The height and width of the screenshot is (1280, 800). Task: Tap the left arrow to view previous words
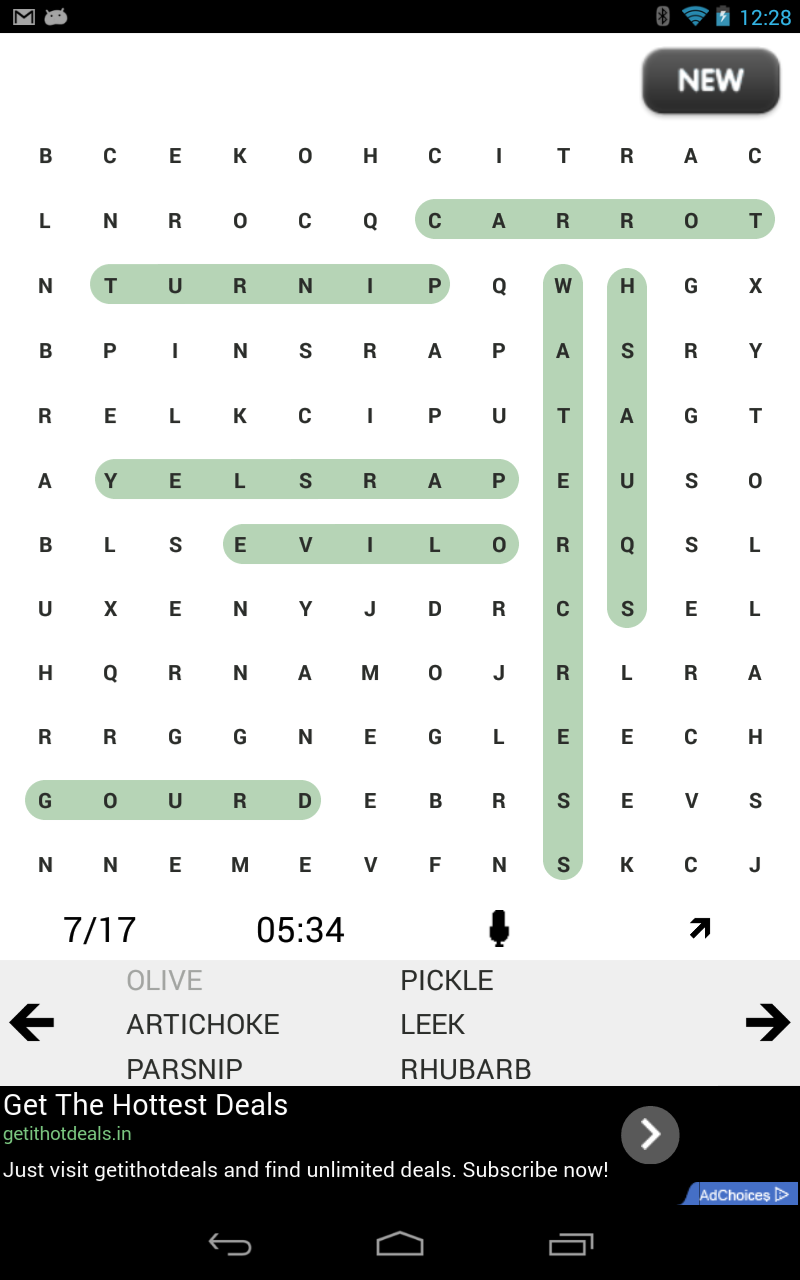tap(31, 1022)
